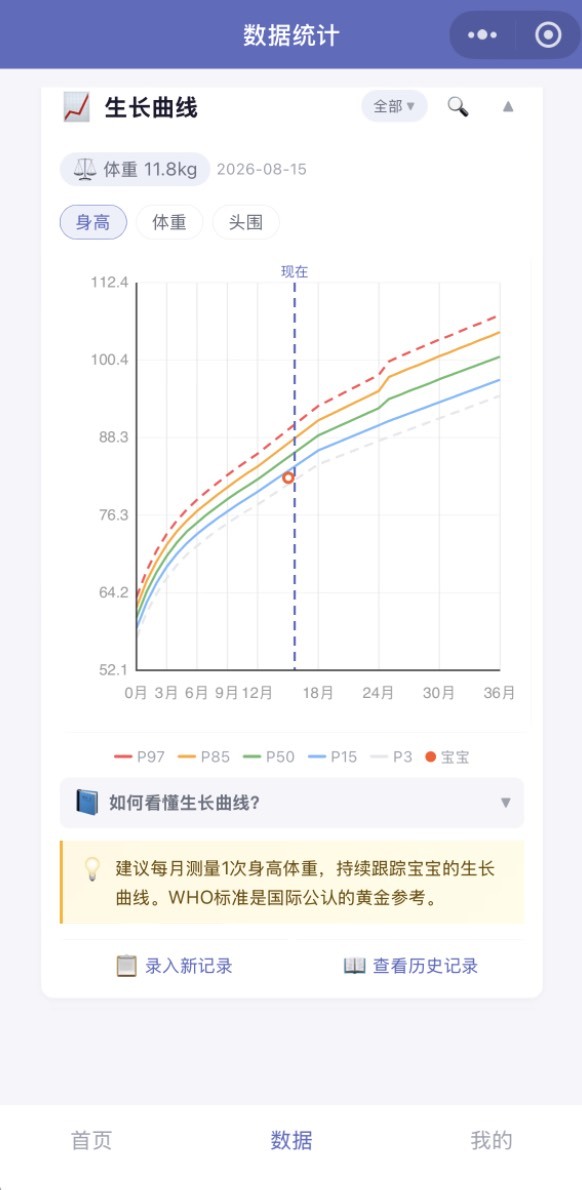Image resolution: width=582 pixels, height=1190 pixels.
Task: Open the 全部 range dropdown
Action: 394,106
